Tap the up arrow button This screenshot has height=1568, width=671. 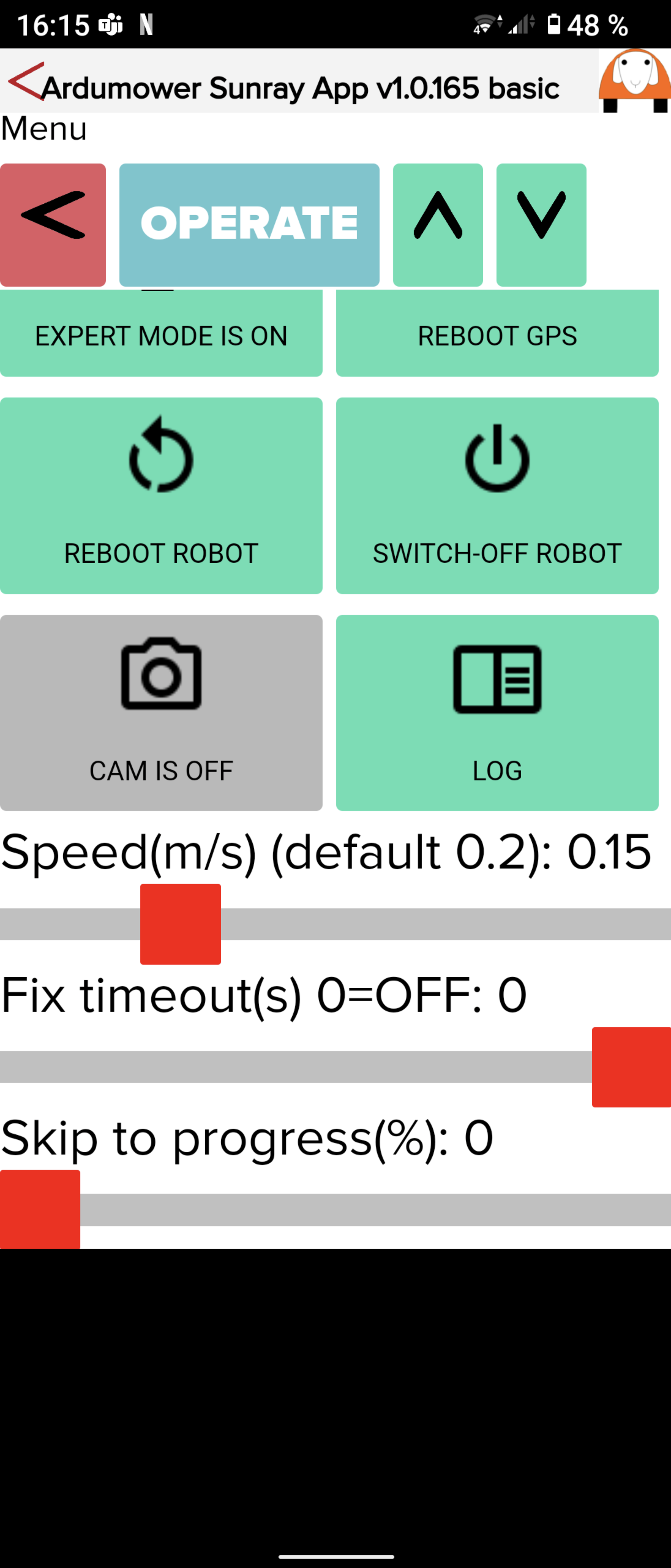pos(438,225)
